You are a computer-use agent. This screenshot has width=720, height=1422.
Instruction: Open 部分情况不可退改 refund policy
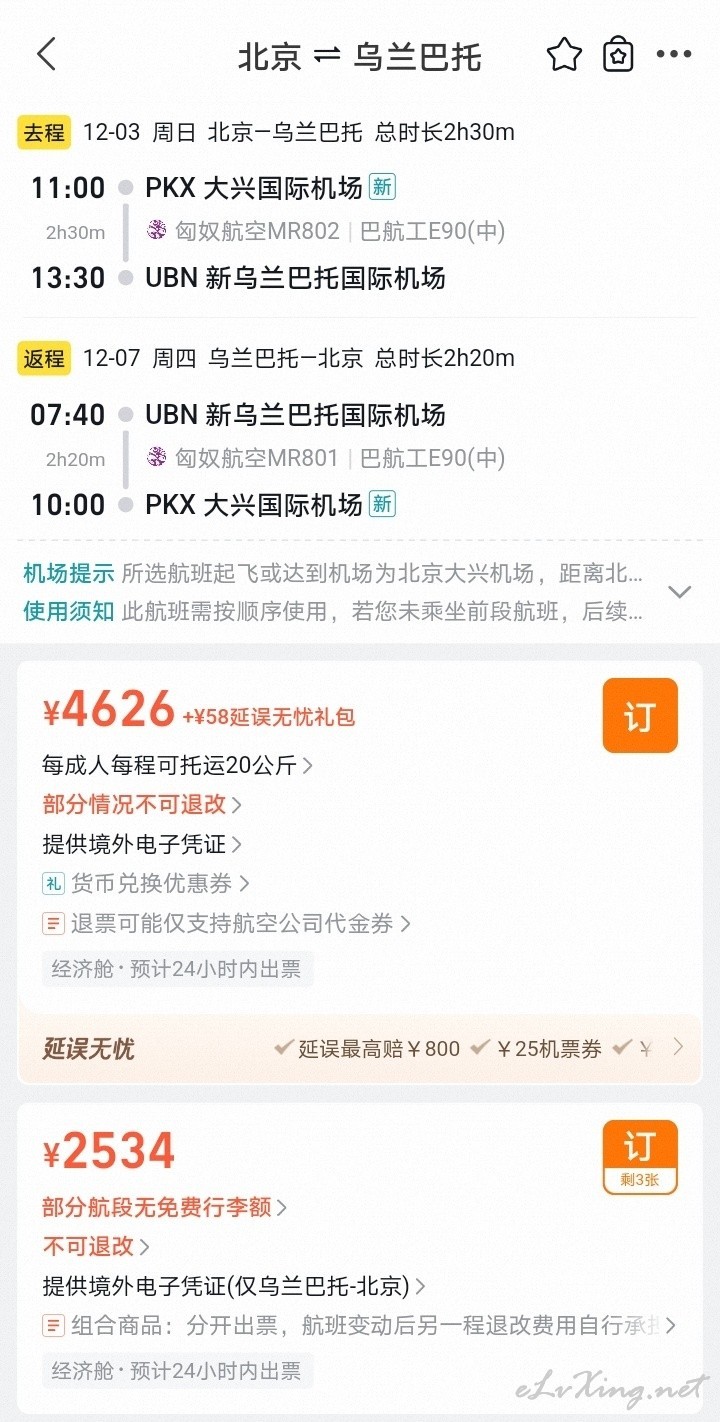[x=142, y=805]
